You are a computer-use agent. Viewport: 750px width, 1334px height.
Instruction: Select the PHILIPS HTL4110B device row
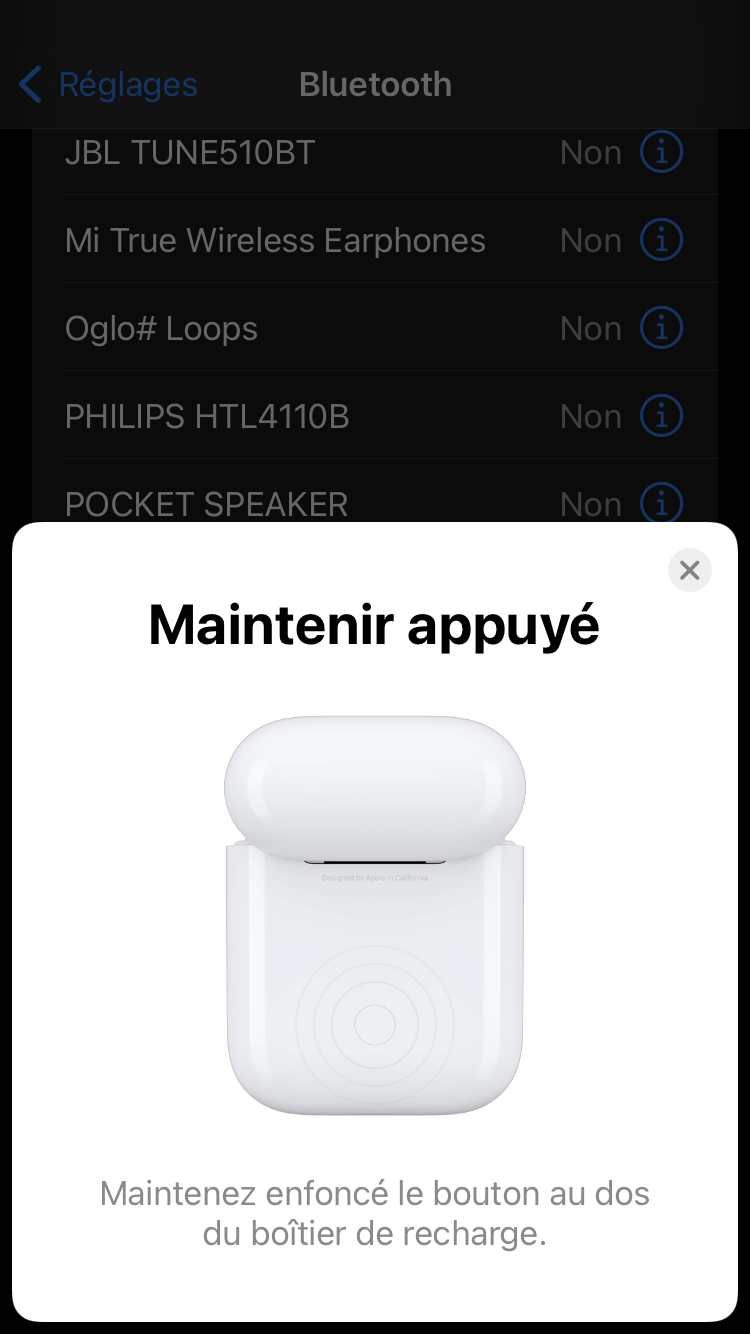click(x=300, y=417)
